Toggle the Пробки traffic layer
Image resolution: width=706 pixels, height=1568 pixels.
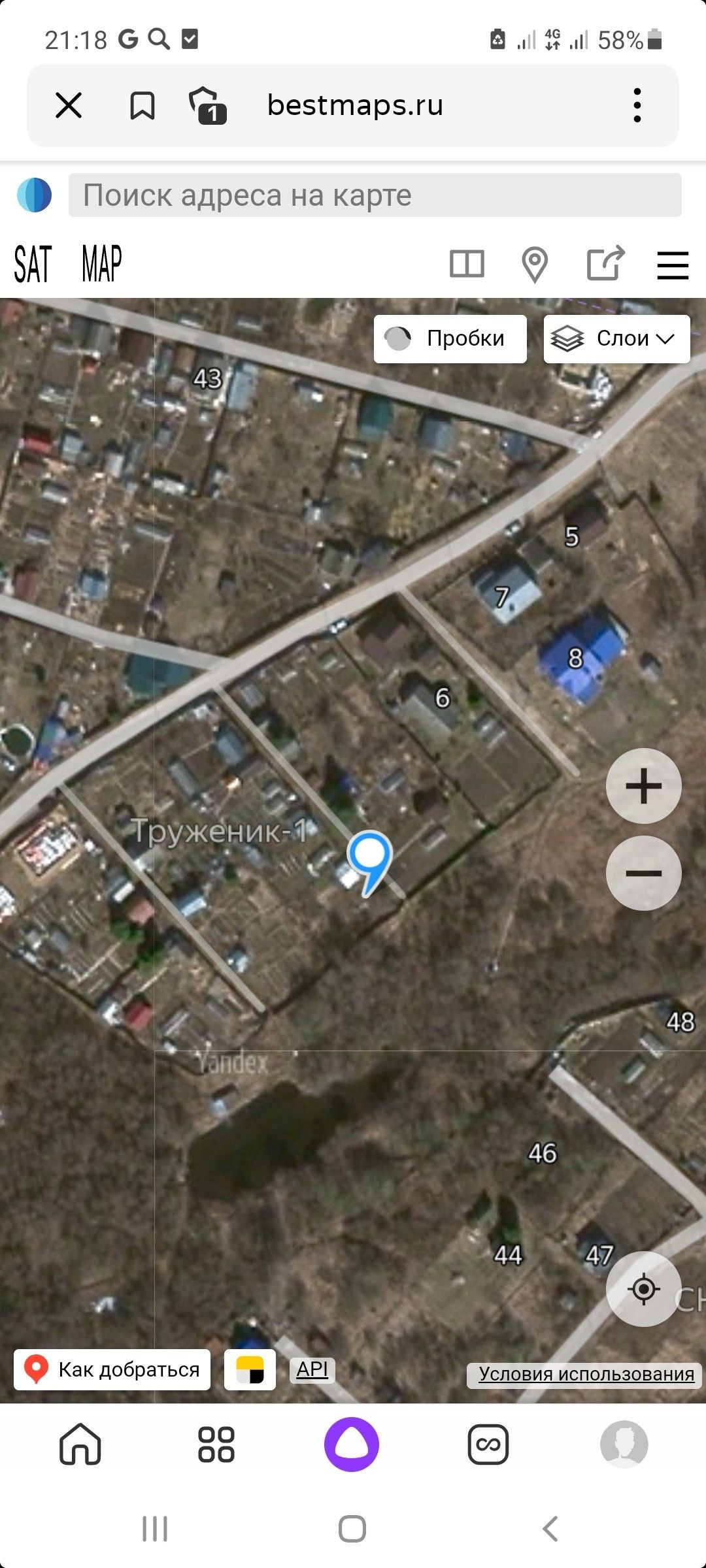tap(450, 338)
